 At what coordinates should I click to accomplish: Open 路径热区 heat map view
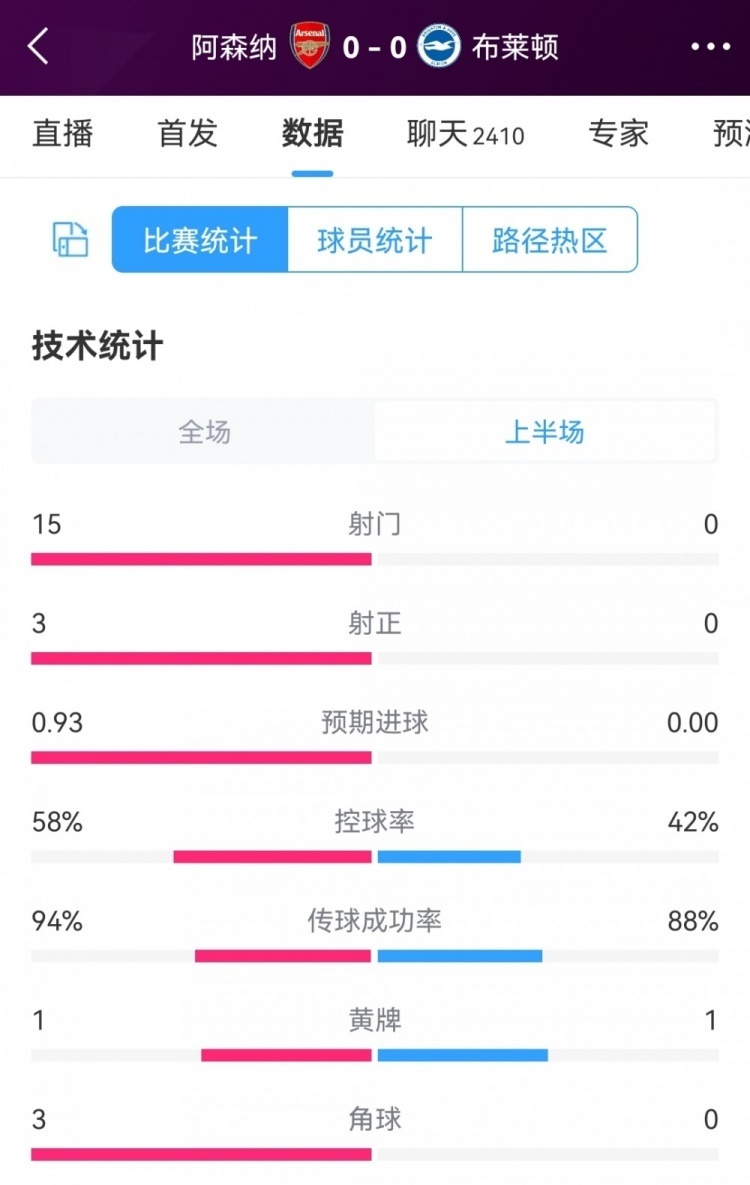tap(550, 239)
